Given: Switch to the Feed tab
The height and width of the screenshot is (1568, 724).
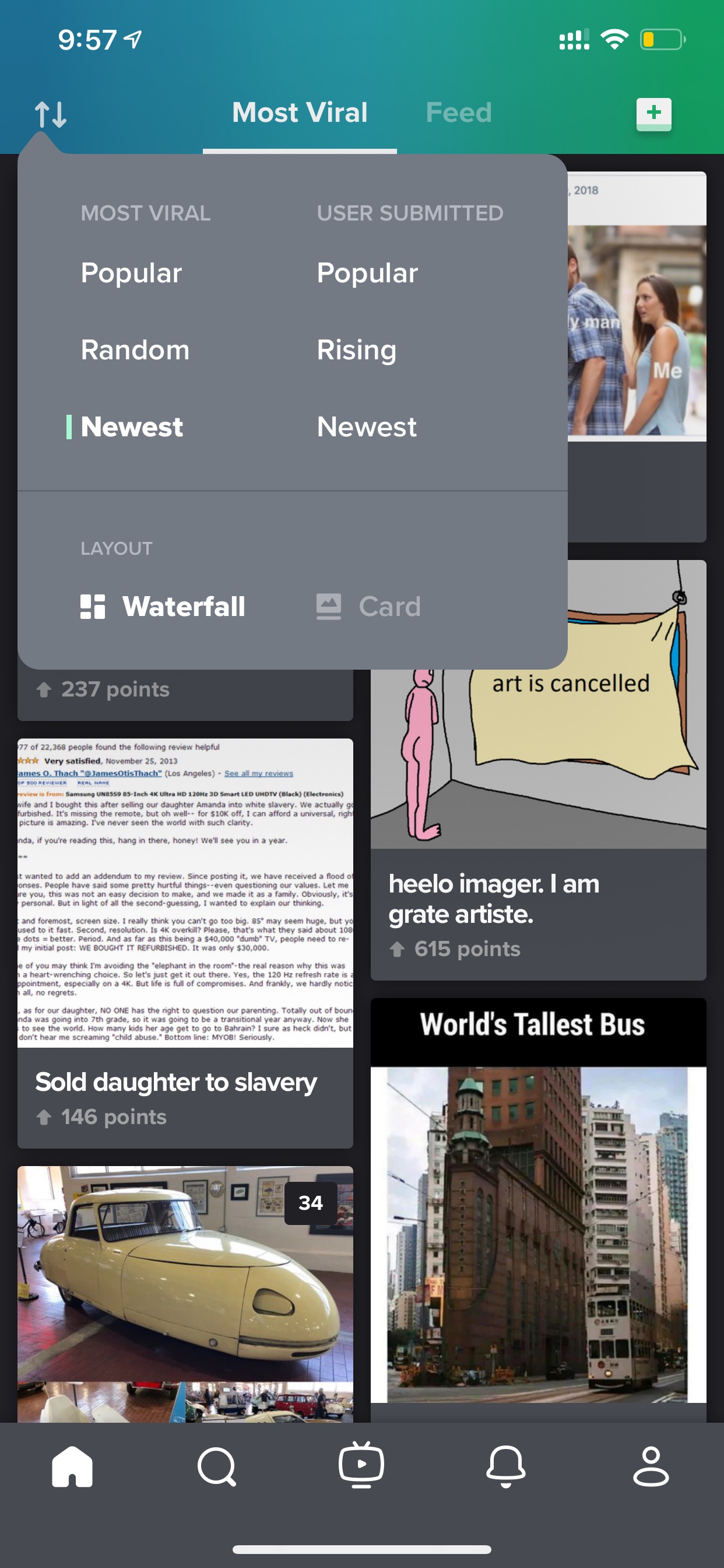Looking at the screenshot, I should point(459,113).
